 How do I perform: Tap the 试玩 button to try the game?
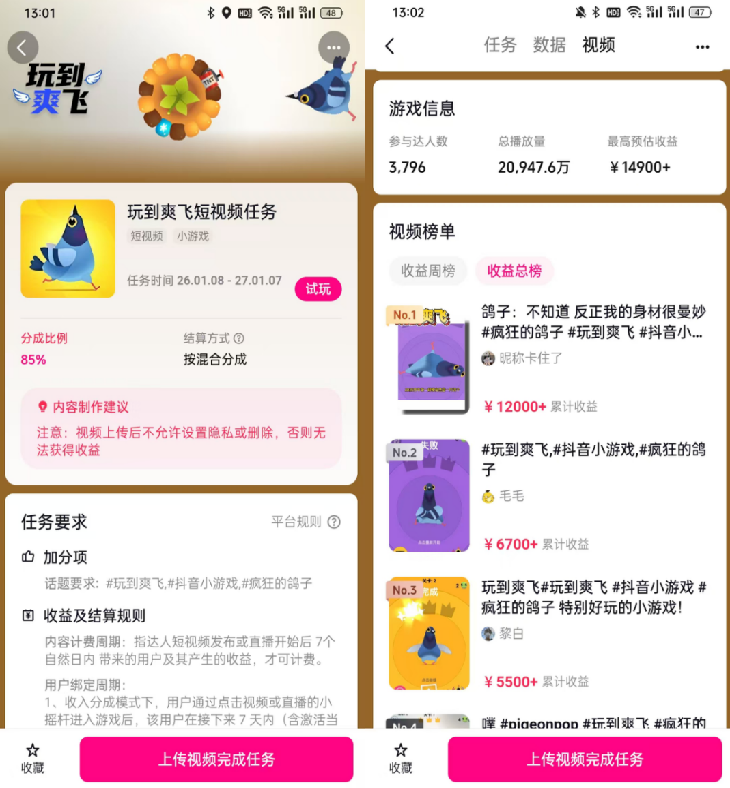coord(318,289)
